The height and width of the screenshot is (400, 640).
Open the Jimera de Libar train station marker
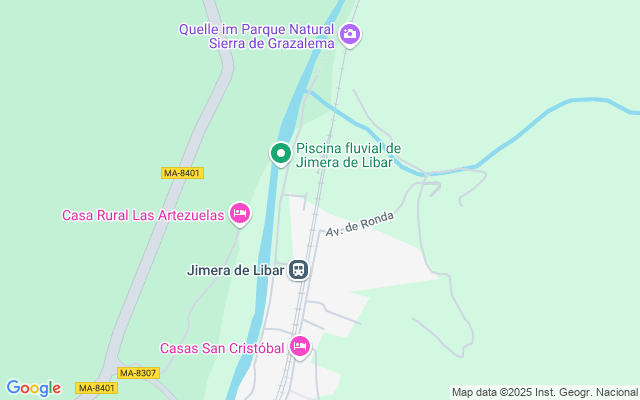point(298,270)
